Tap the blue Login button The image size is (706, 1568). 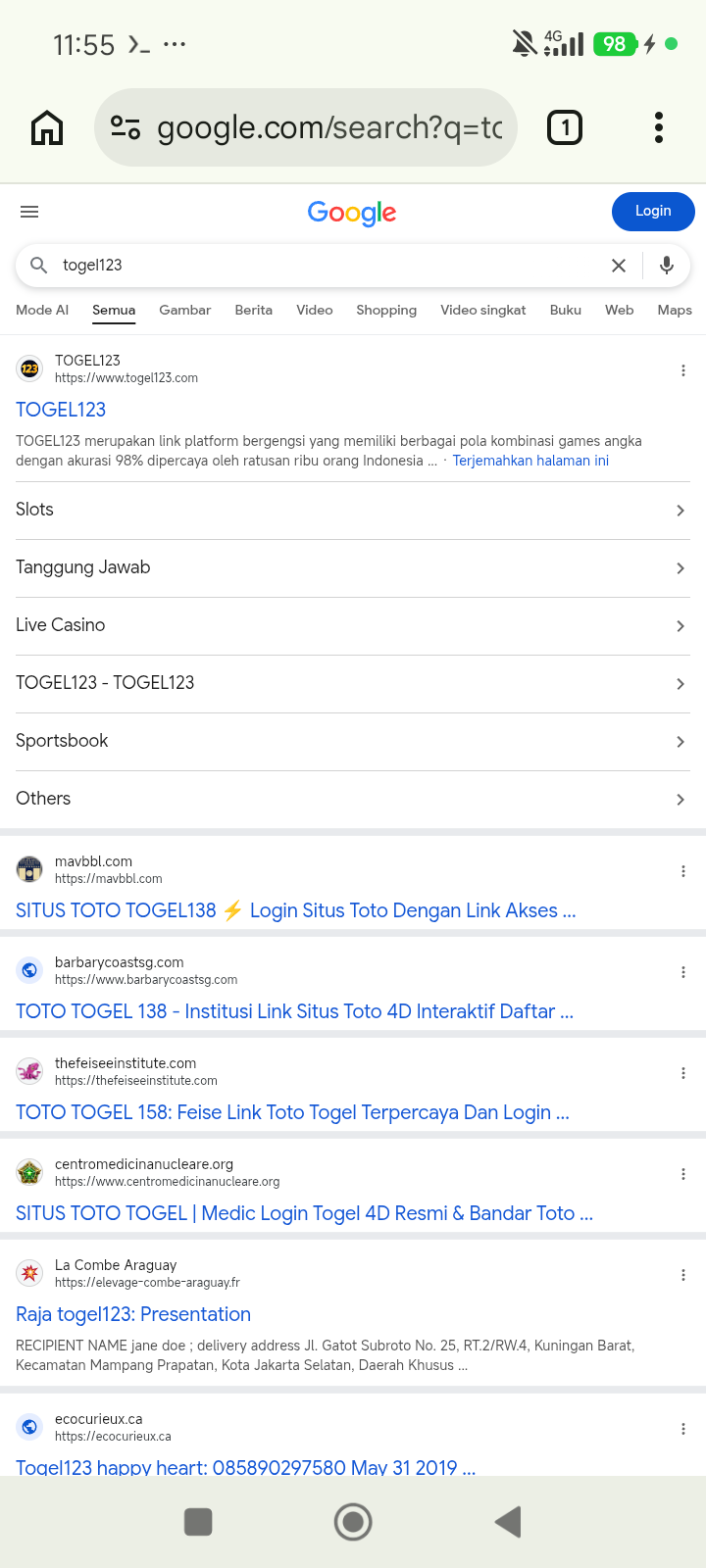(653, 211)
